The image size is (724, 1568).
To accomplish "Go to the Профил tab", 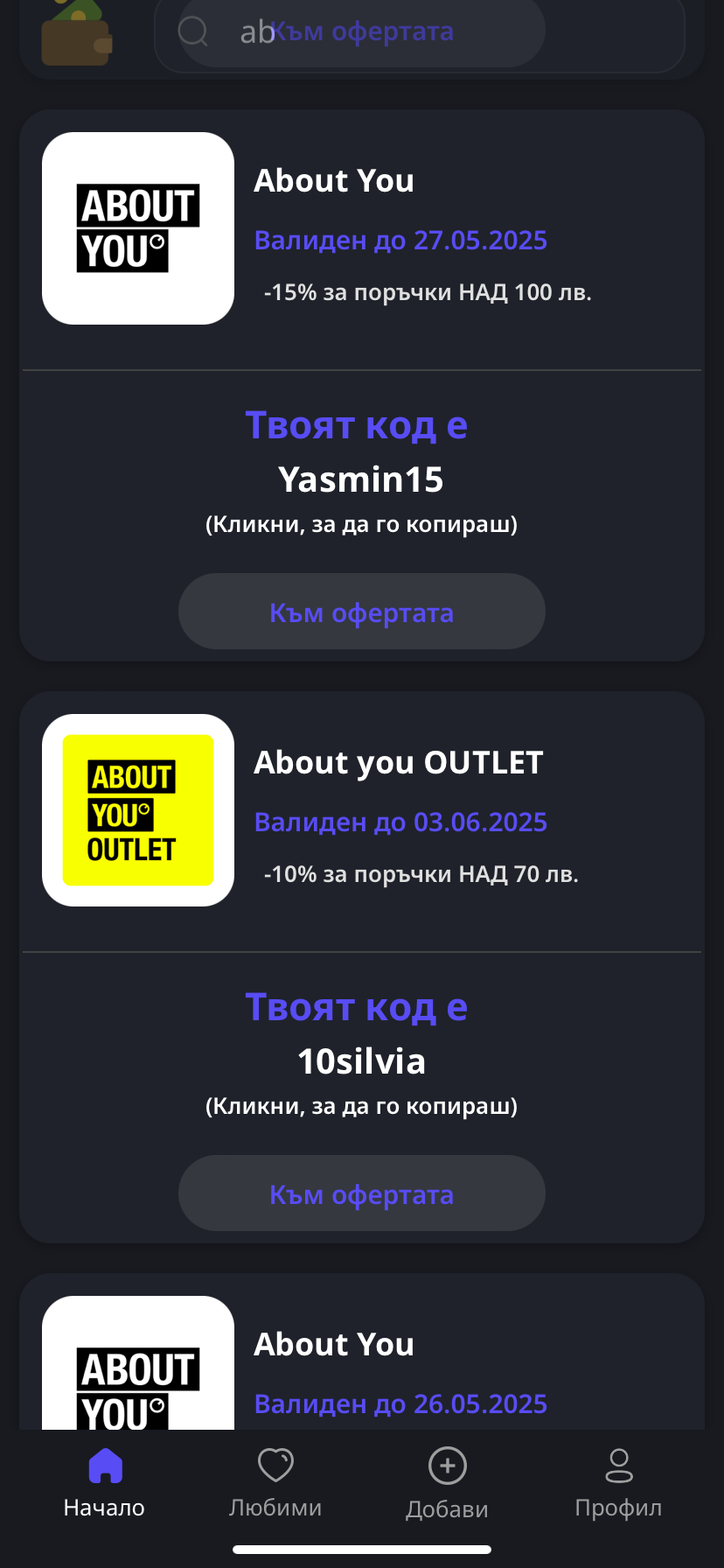I will coord(618,1483).
